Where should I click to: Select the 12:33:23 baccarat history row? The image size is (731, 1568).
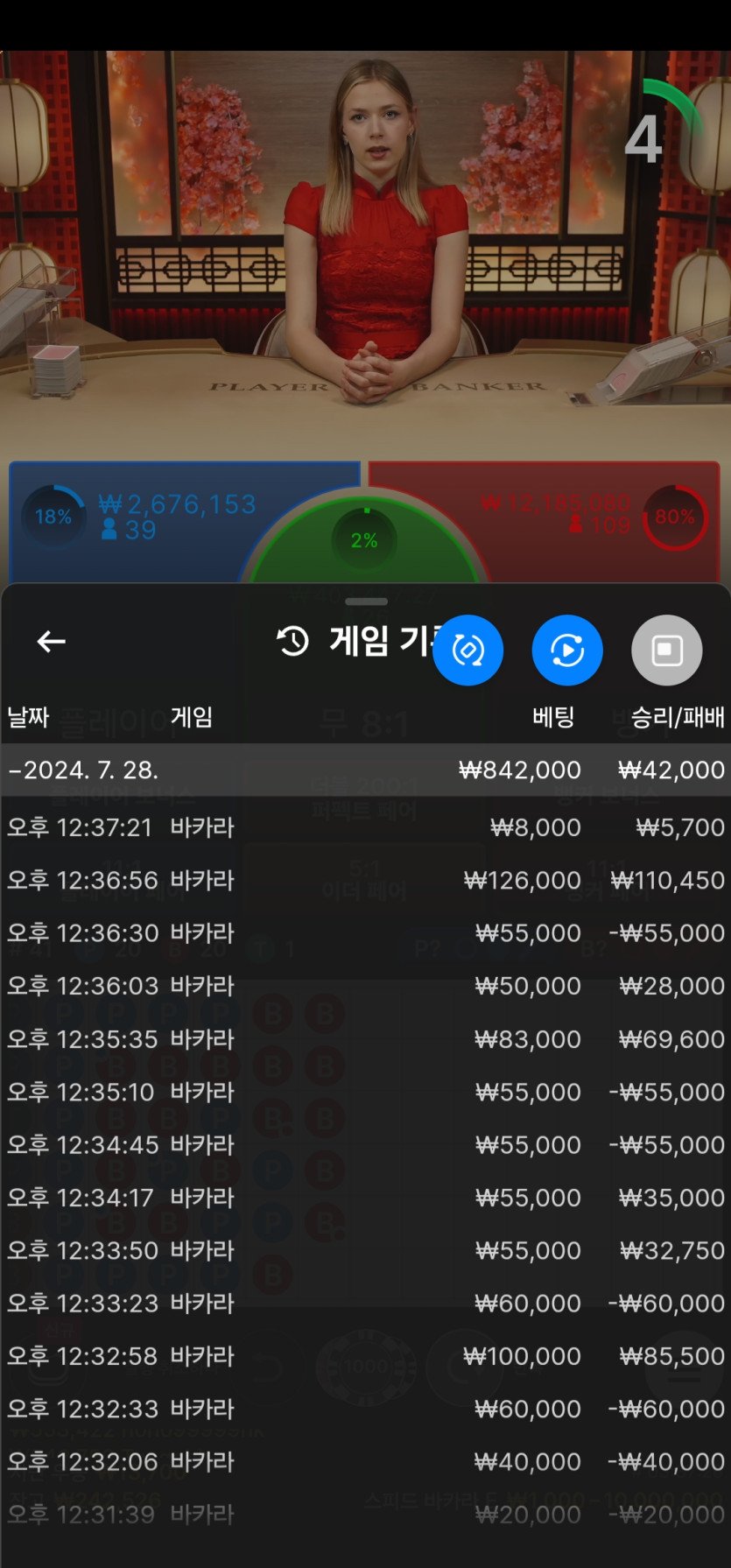click(365, 1303)
